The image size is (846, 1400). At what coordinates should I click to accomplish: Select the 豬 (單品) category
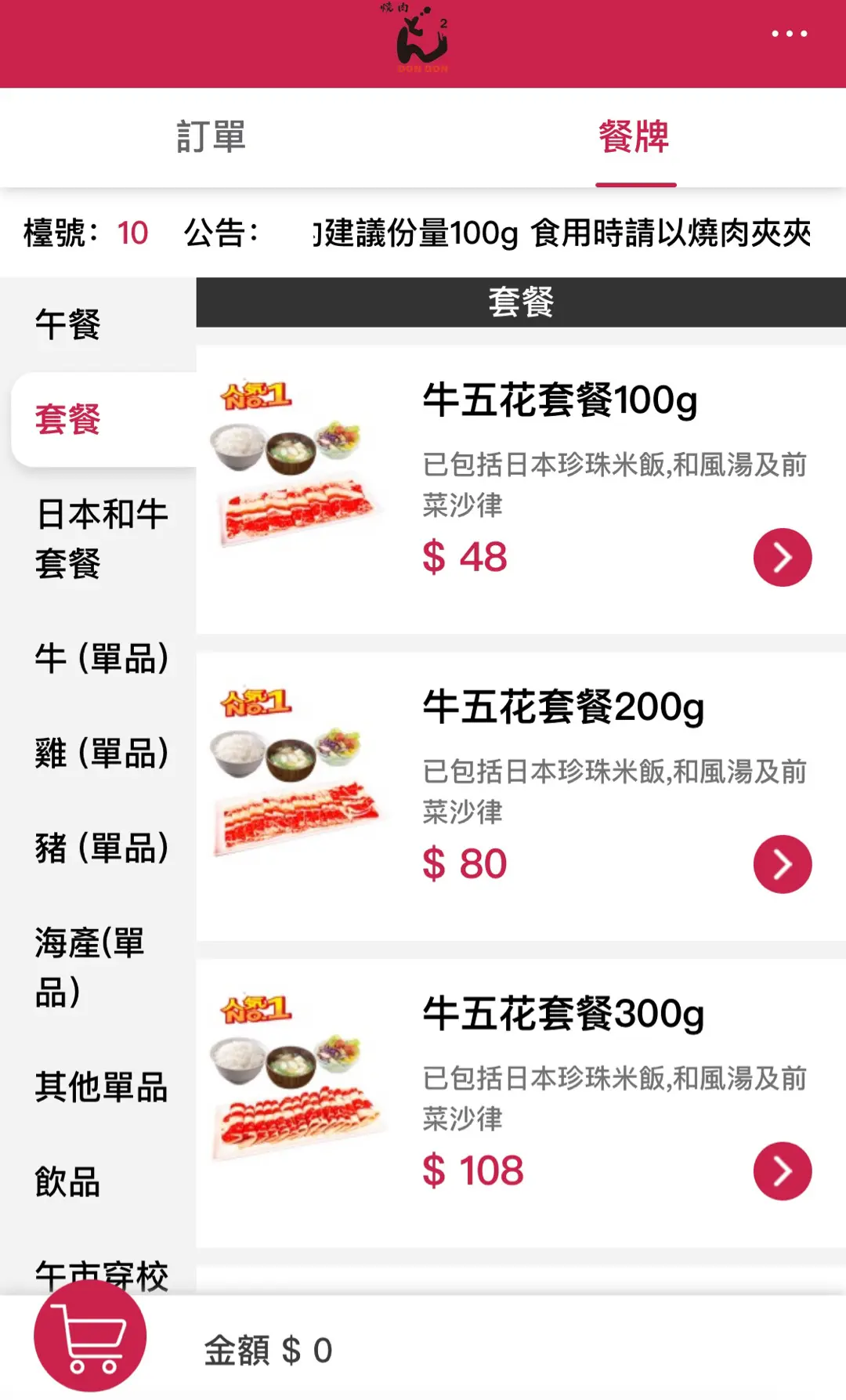(101, 848)
